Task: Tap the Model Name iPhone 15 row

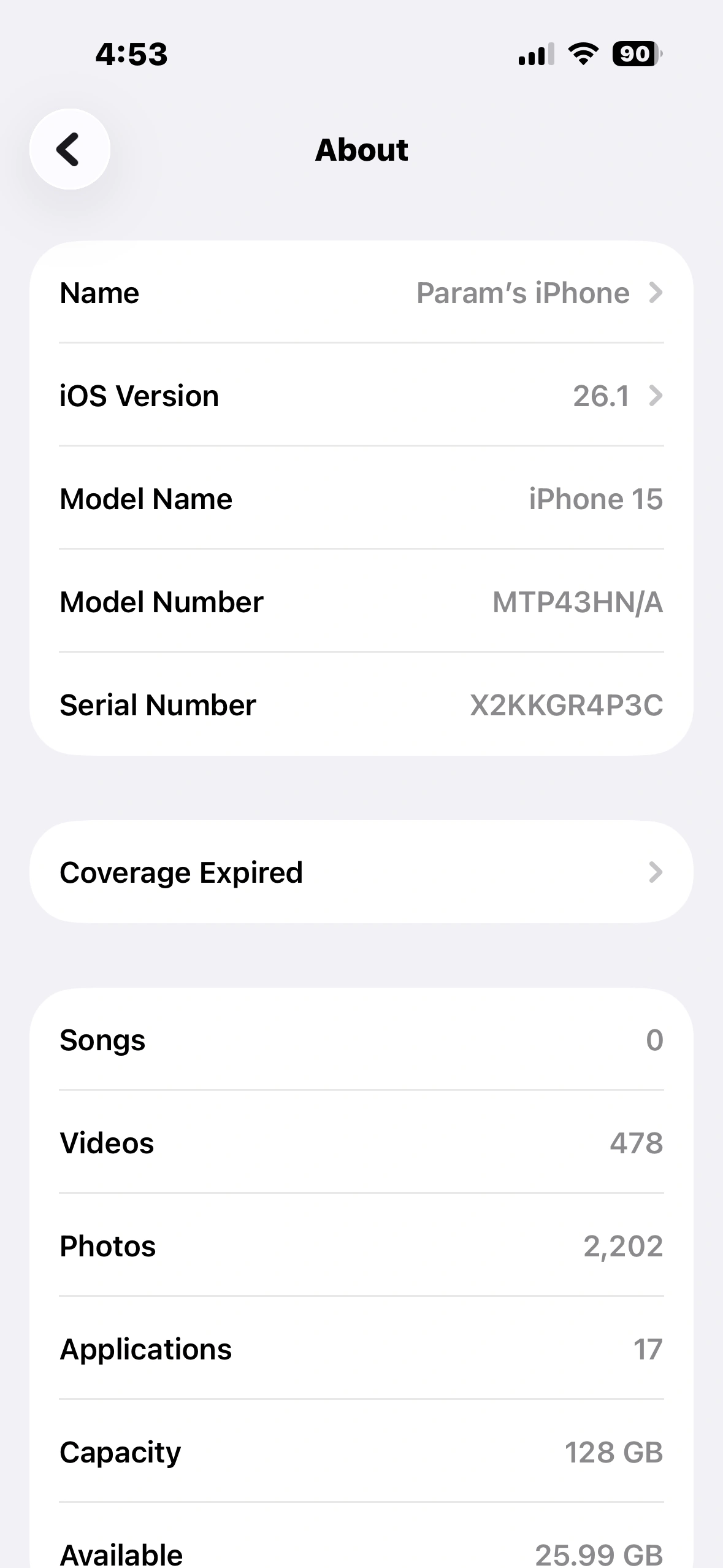Action: click(361, 499)
